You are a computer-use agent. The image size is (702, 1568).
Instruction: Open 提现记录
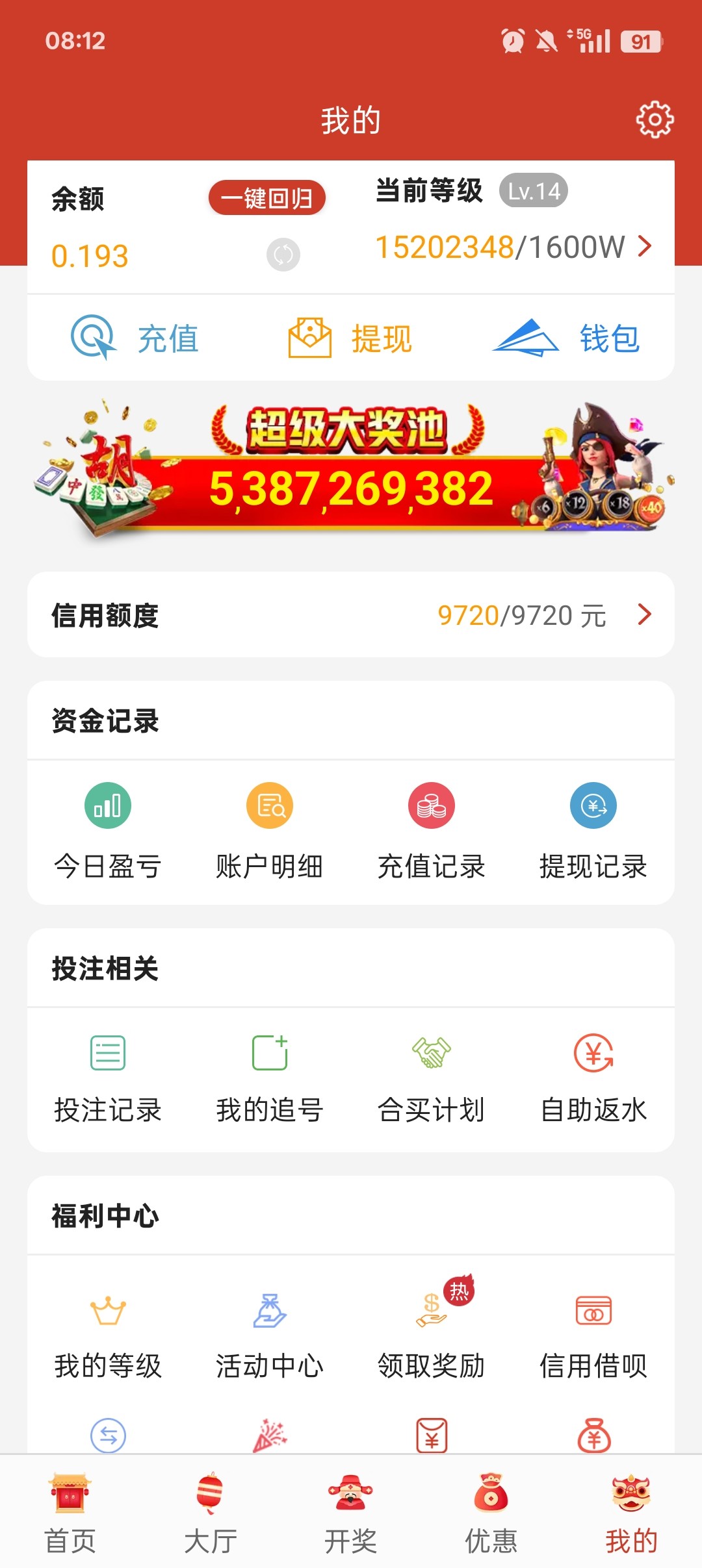(x=593, y=831)
